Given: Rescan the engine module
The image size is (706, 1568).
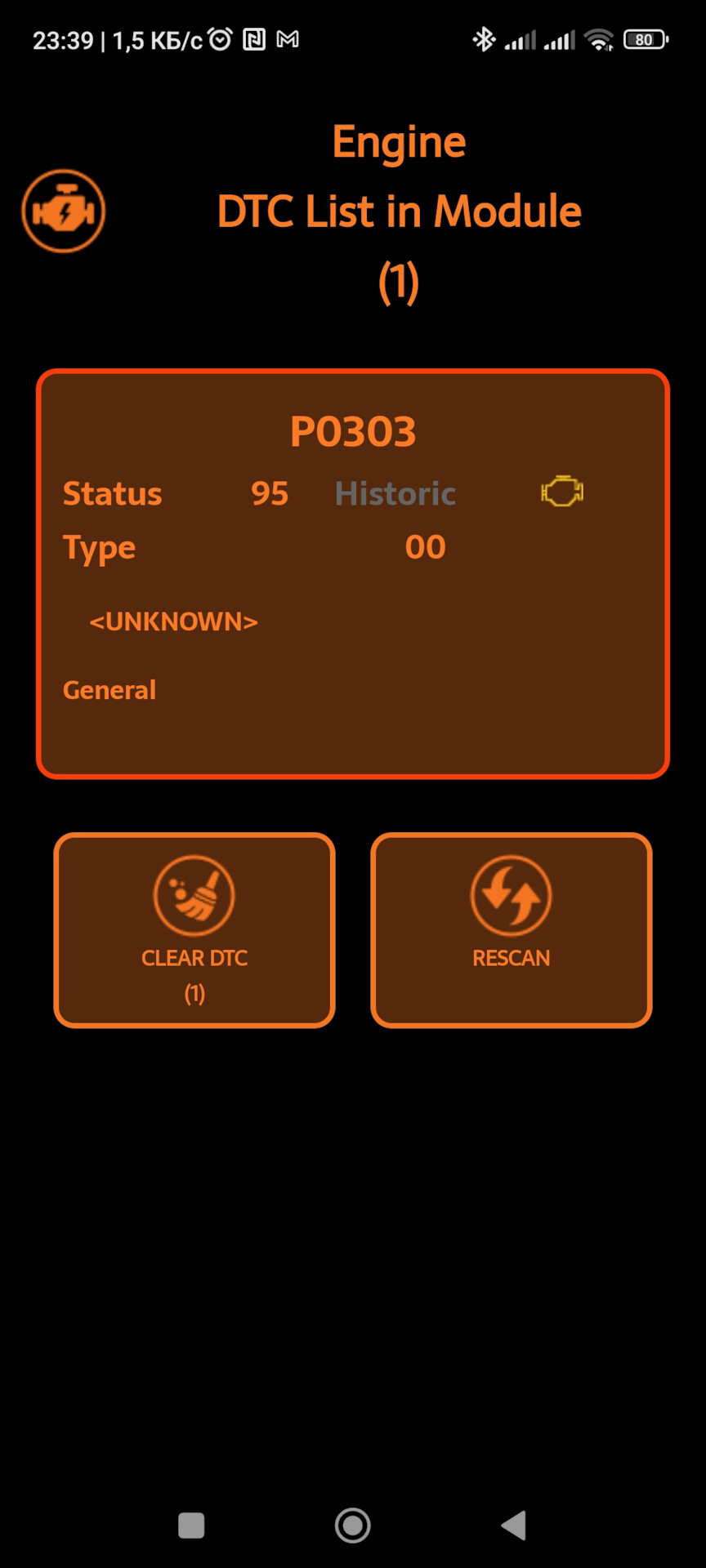Looking at the screenshot, I should coord(511,929).
